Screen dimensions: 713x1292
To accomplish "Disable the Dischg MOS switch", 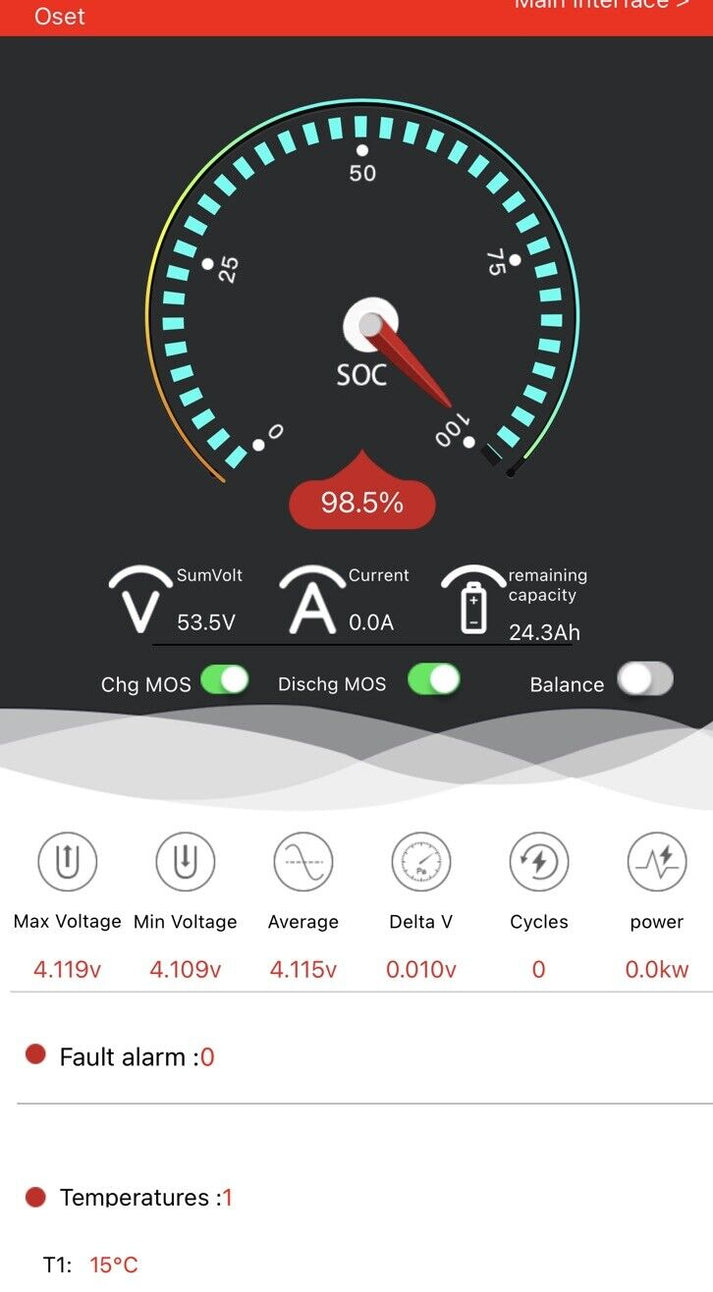I will (434, 681).
